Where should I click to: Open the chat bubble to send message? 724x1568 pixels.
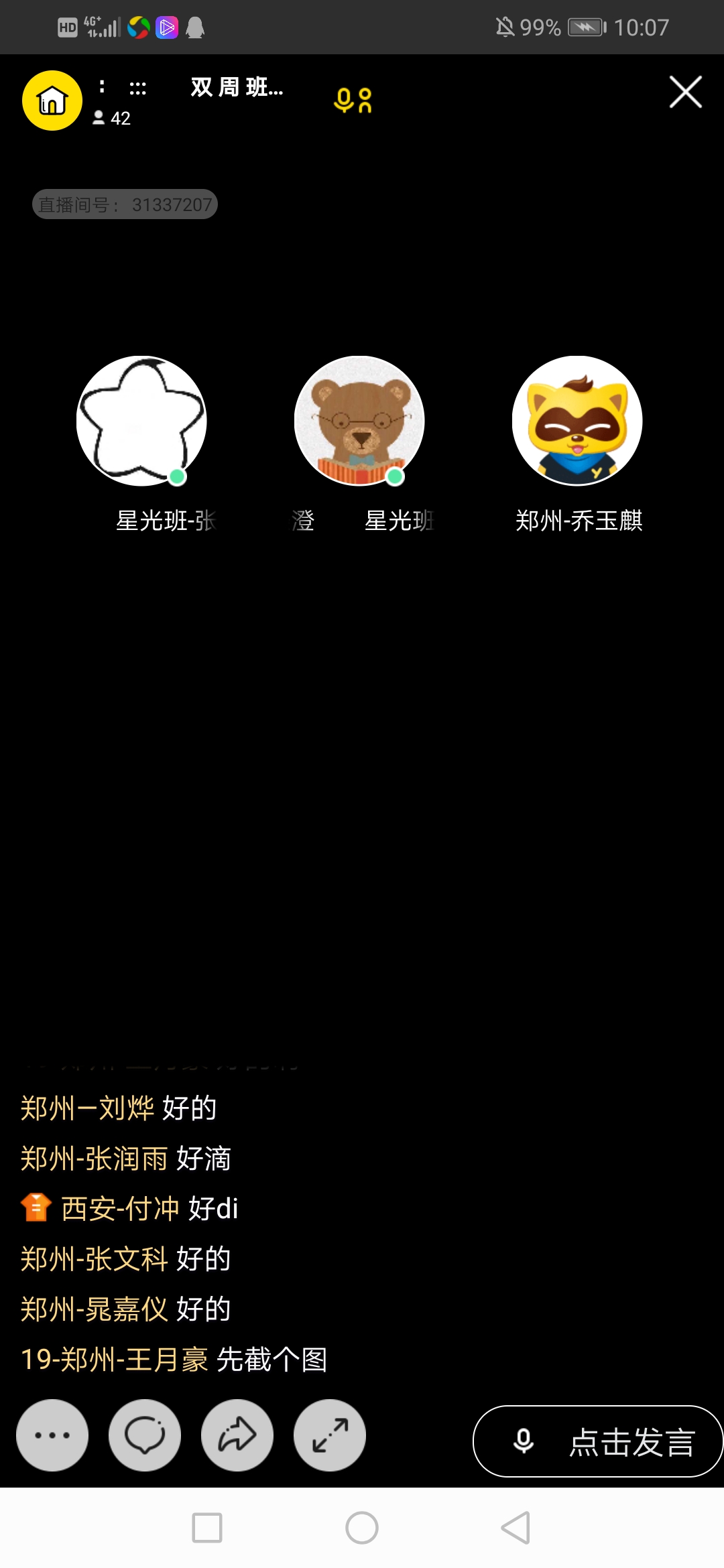point(145,1435)
